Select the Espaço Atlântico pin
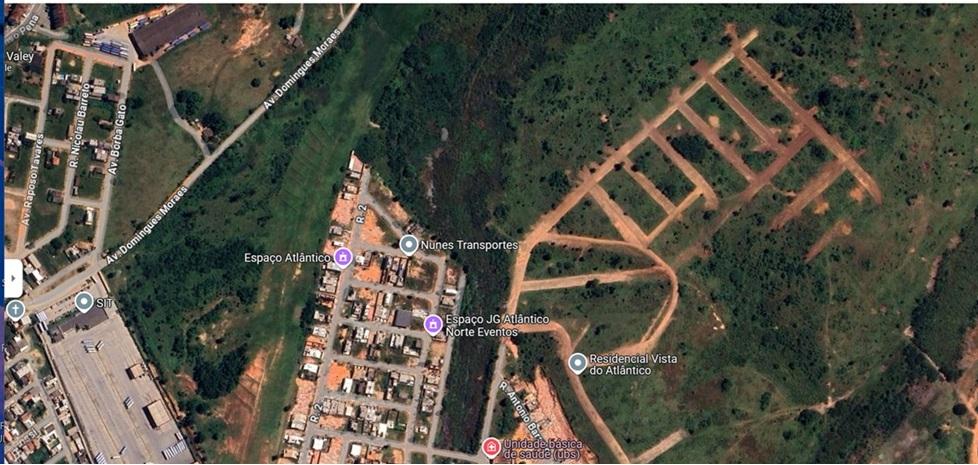This screenshot has width=978, height=465. [x=343, y=259]
